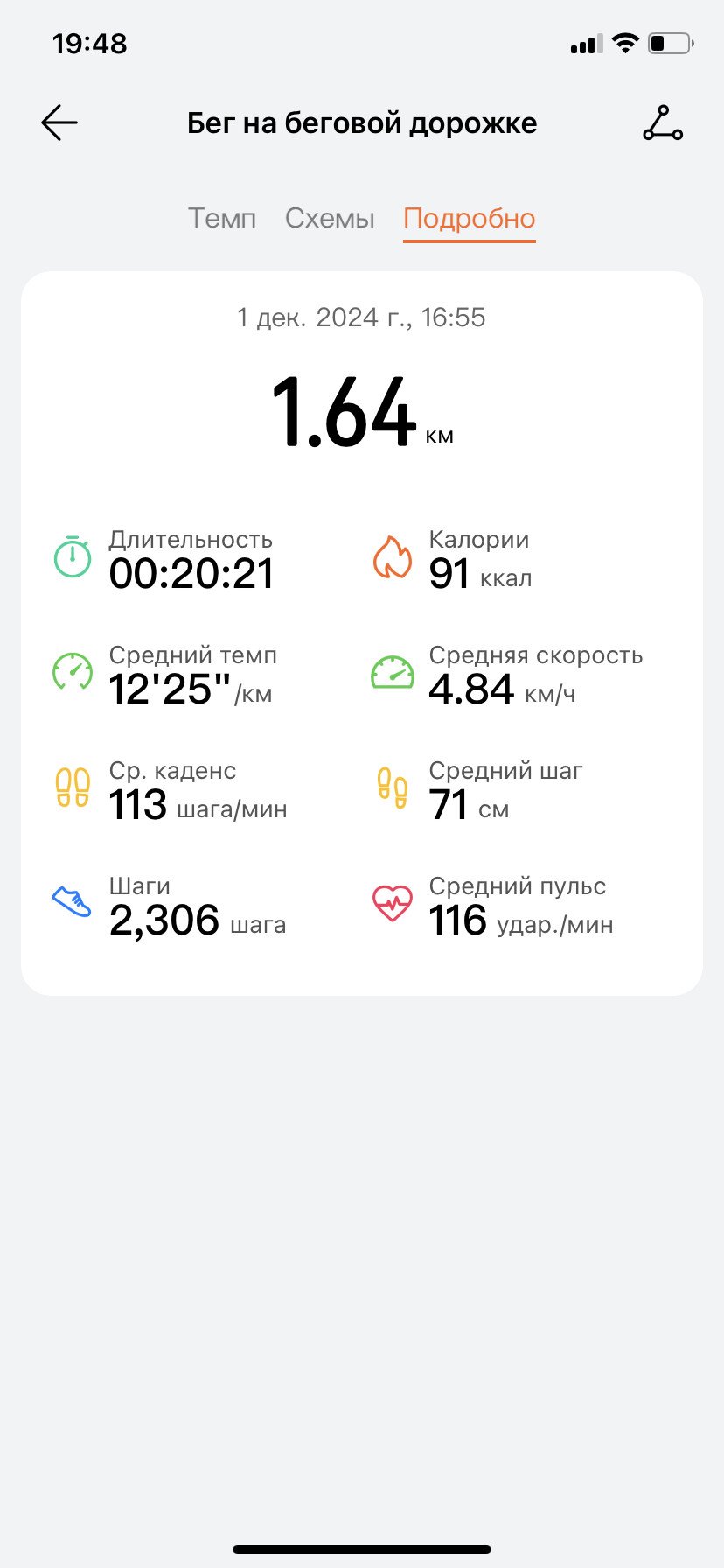
Task: Switch to the Темп tab
Action: point(222,218)
